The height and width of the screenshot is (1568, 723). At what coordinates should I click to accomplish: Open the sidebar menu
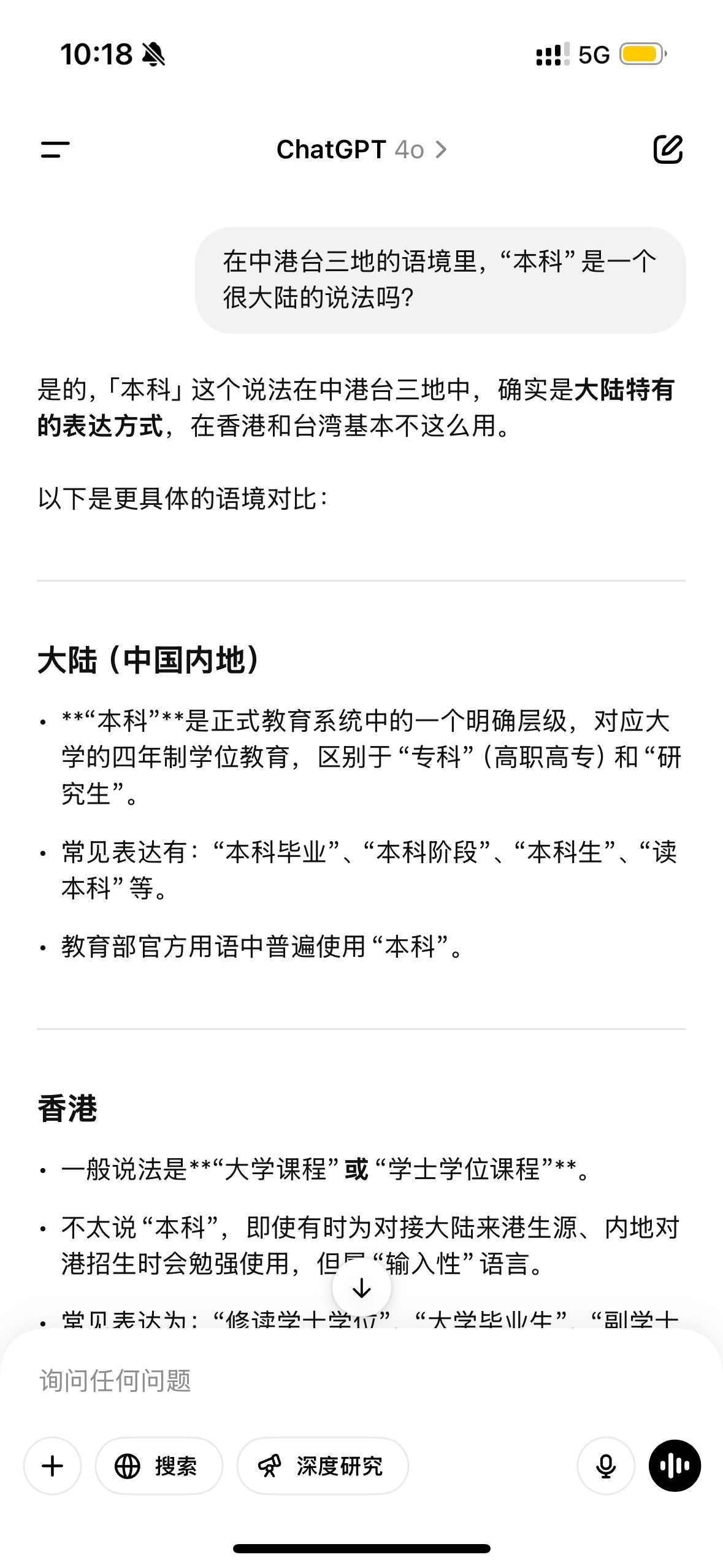click(55, 150)
